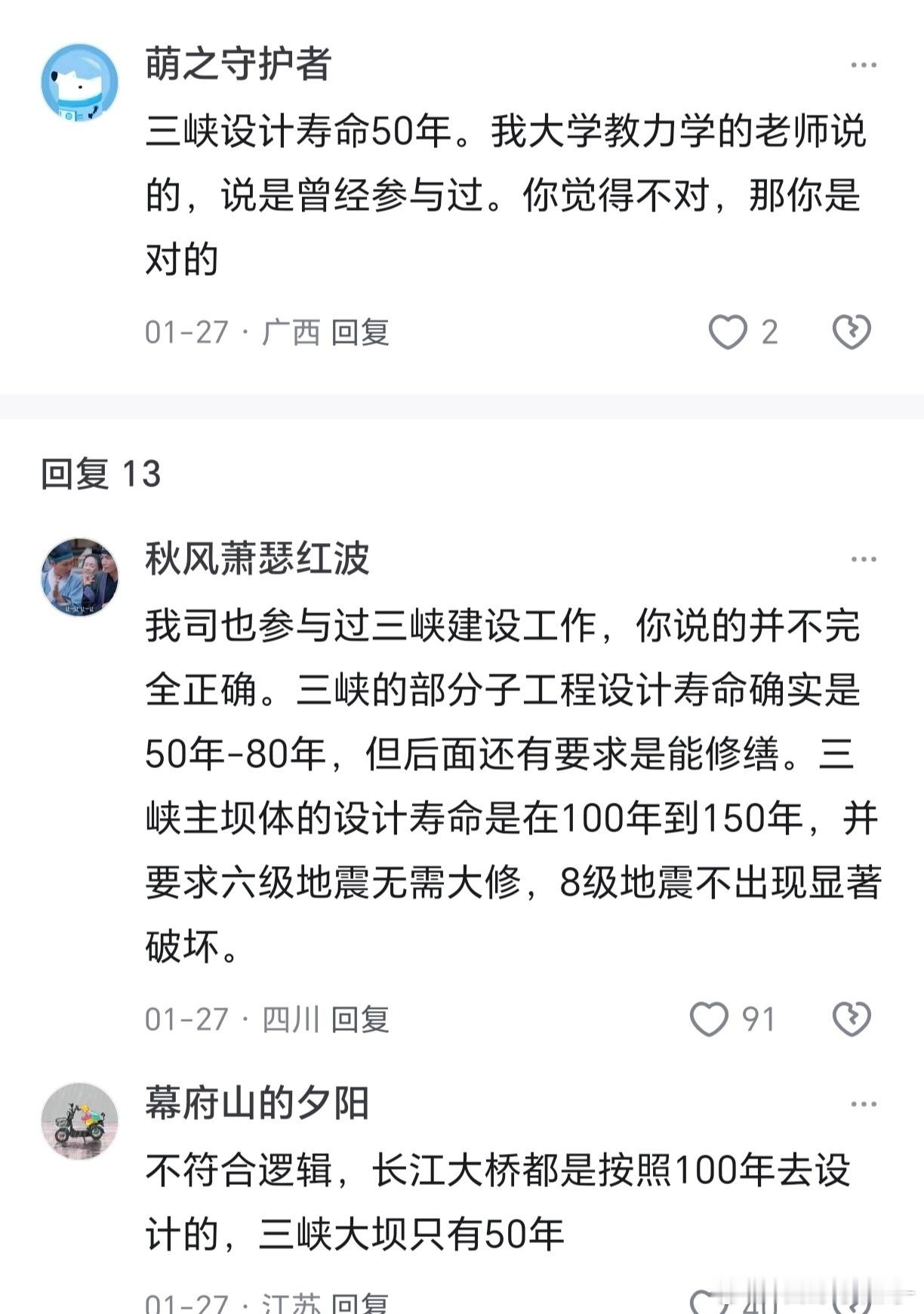
Task: Click the dislike icon on 秋风萧瑟红波's comment
Action: point(852,1018)
